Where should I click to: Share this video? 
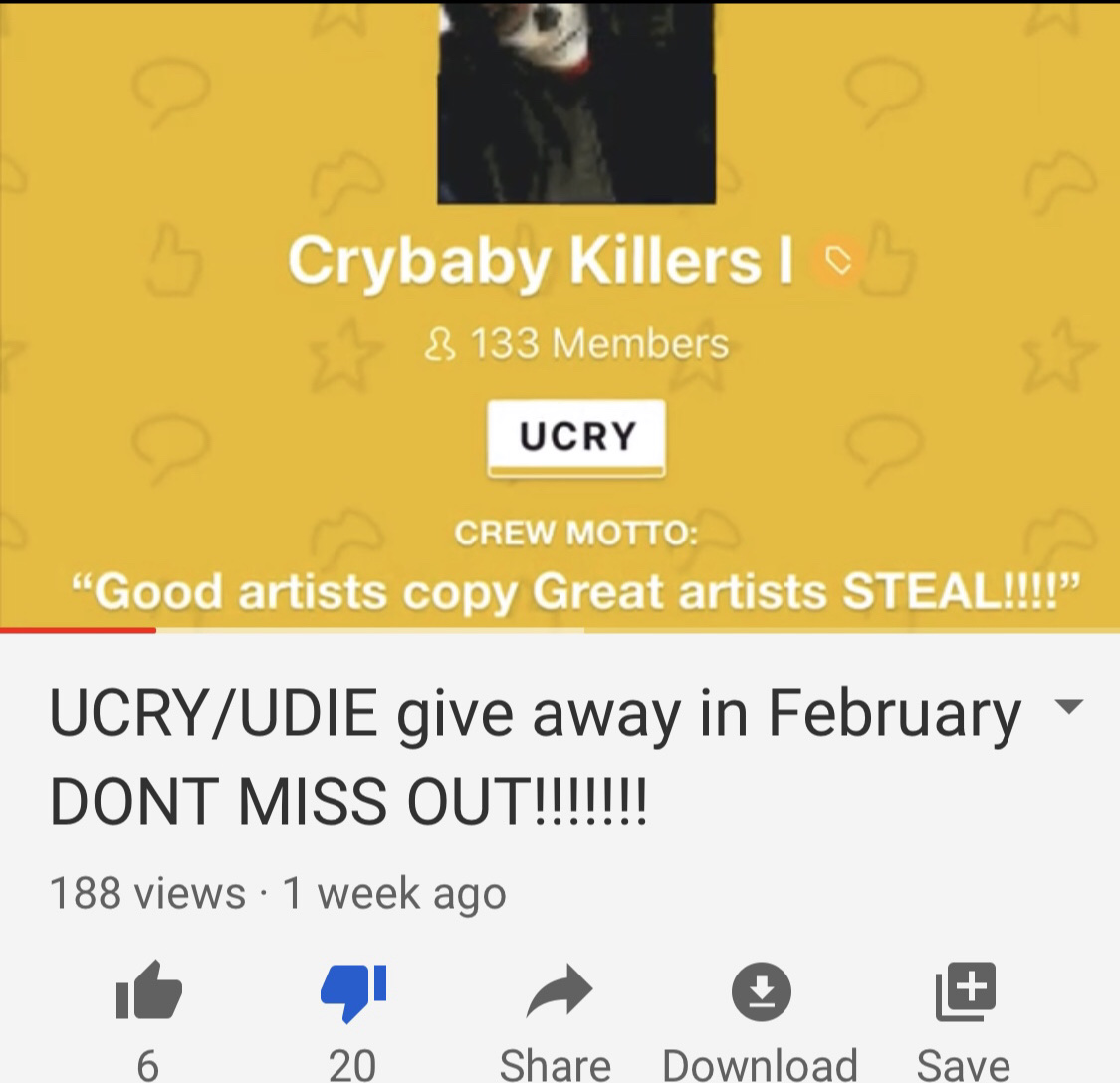[558, 991]
